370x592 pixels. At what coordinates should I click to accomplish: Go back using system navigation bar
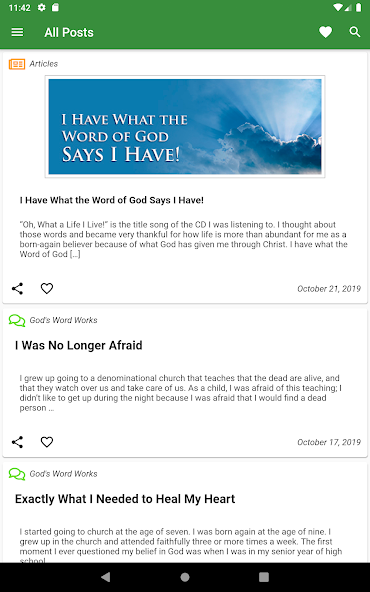[x=106, y=577]
